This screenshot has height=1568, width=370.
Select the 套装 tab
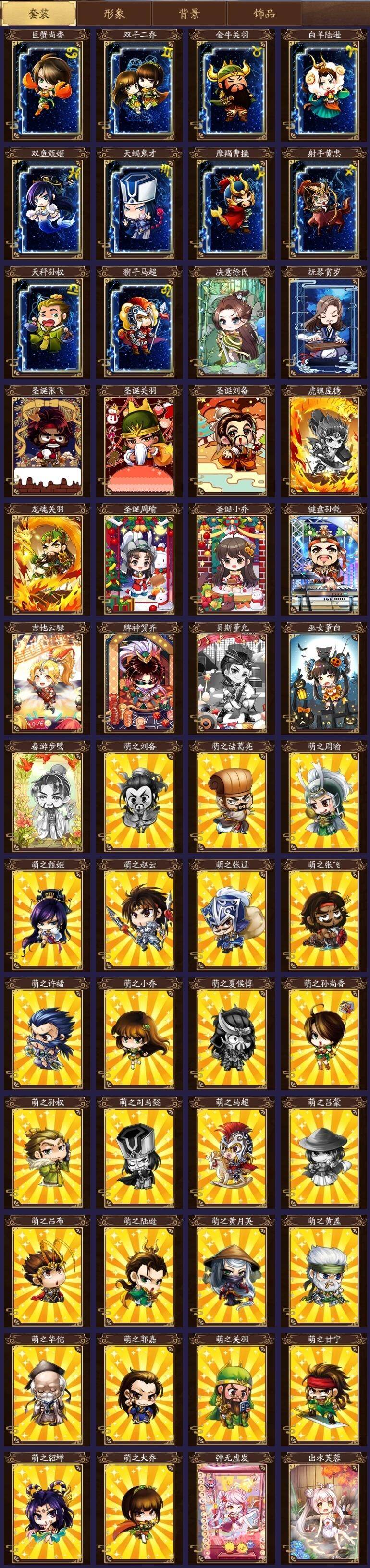tap(38, 13)
